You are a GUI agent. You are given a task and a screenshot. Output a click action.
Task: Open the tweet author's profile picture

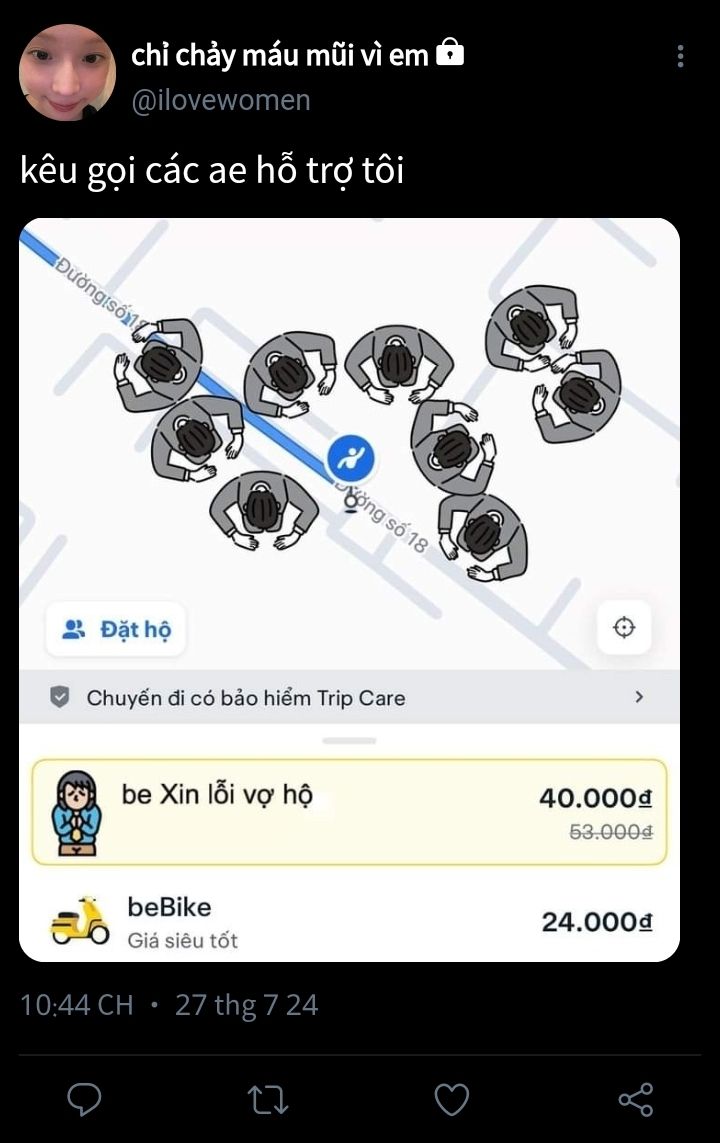point(67,72)
